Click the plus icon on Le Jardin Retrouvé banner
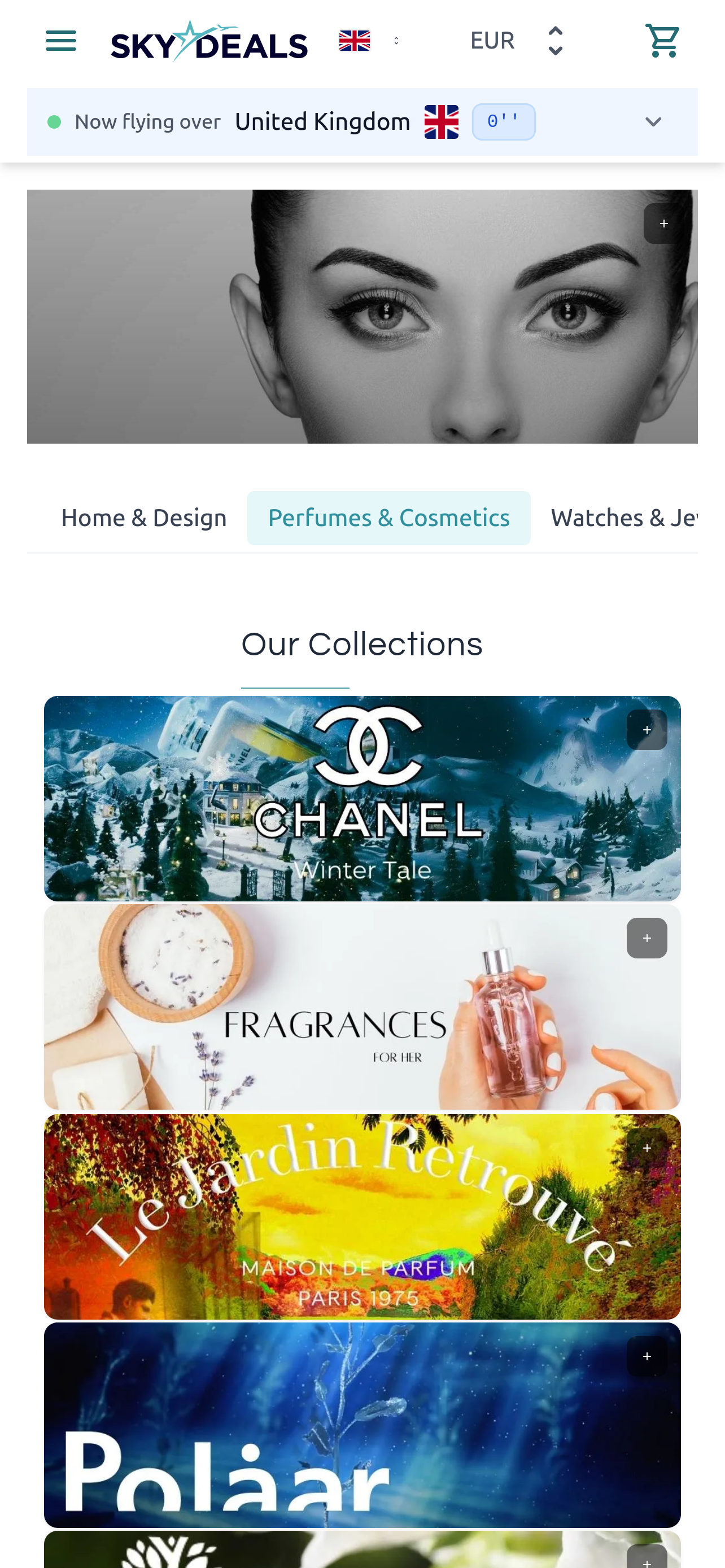The height and width of the screenshot is (1568, 725). pos(647,1147)
